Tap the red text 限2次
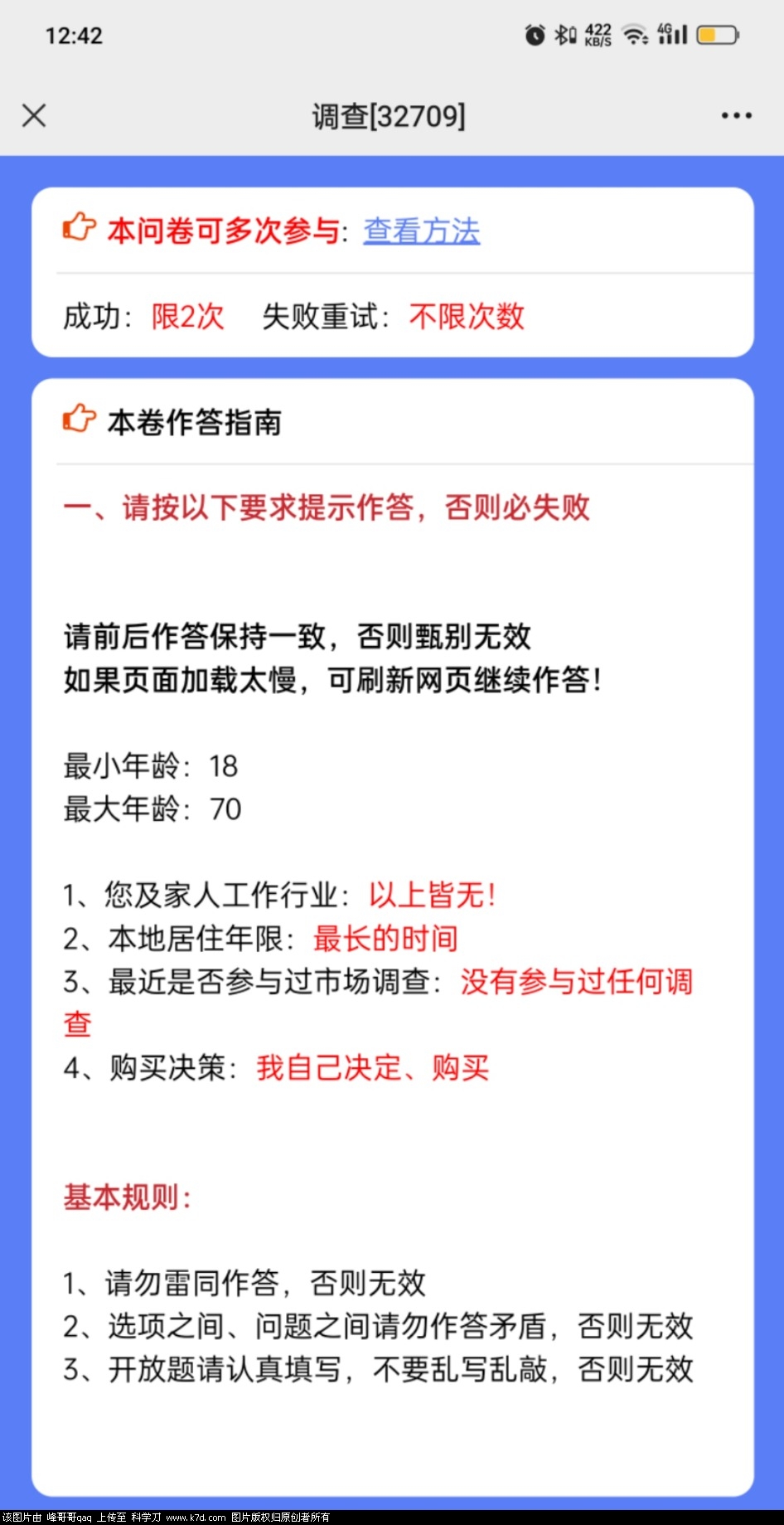 pyautogui.click(x=186, y=317)
